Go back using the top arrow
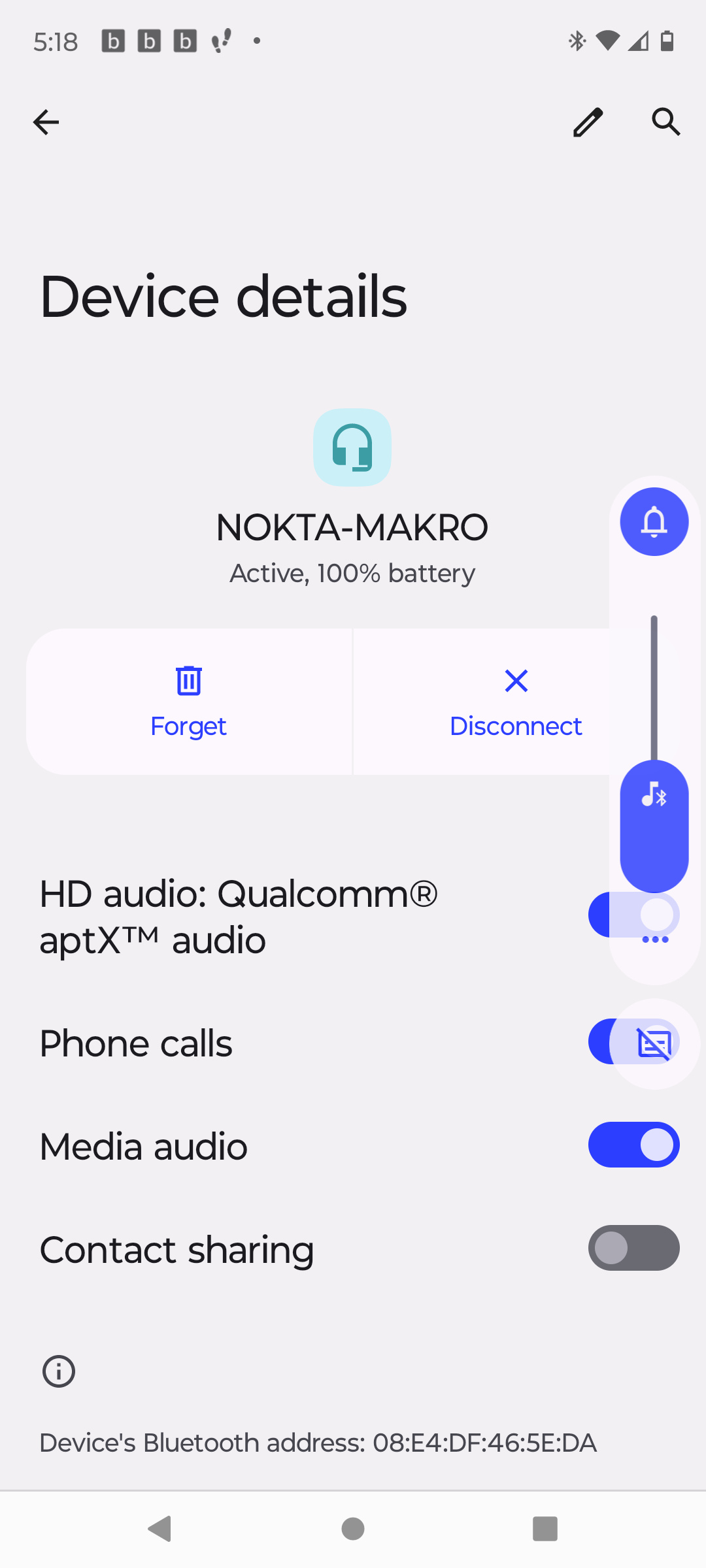The image size is (706, 1568). point(46,122)
